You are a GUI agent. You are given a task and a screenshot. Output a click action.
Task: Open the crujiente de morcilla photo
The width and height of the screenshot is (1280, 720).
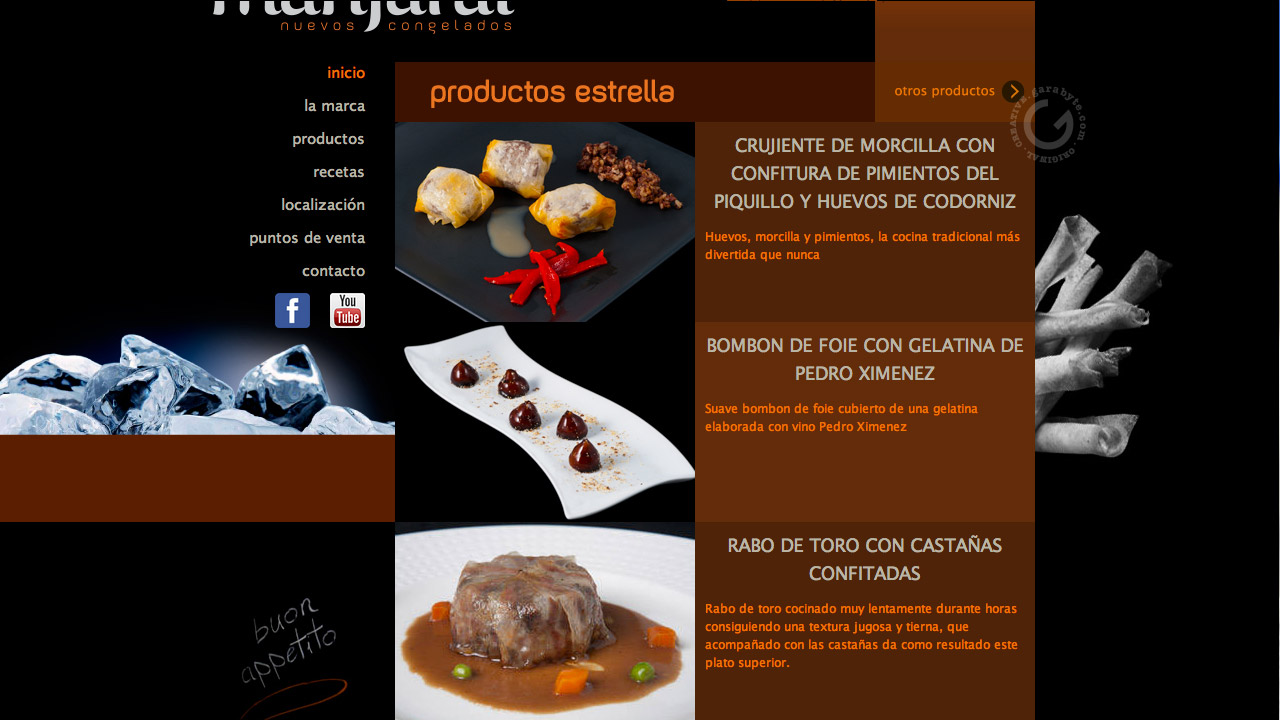click(x=545, y=222)
